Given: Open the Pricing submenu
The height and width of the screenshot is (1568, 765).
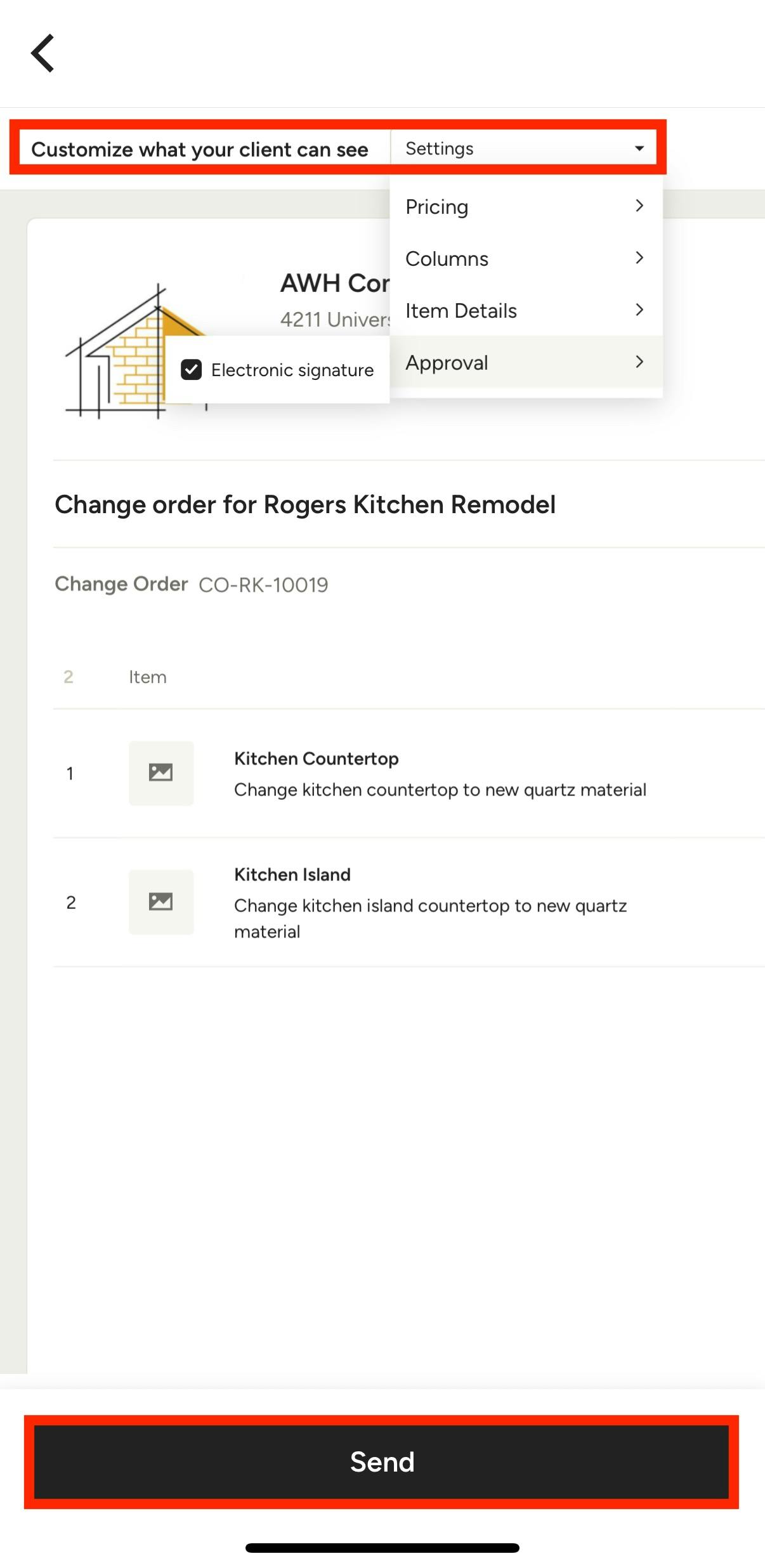Looking at the screenshot, I should (x=526, y=206).
